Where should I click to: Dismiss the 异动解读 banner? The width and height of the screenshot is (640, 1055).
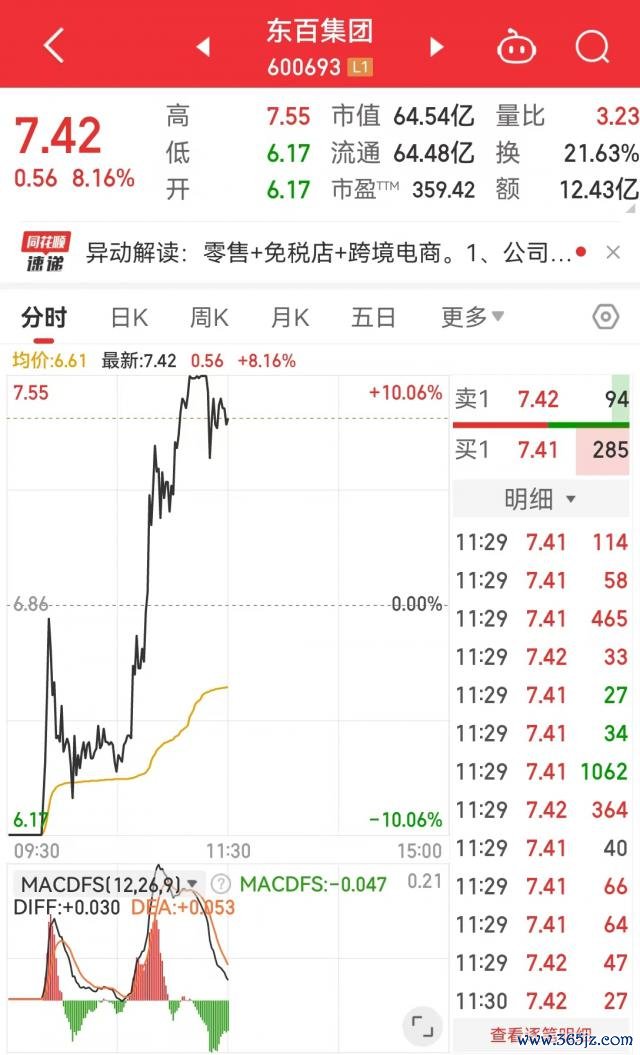point(612,252)
